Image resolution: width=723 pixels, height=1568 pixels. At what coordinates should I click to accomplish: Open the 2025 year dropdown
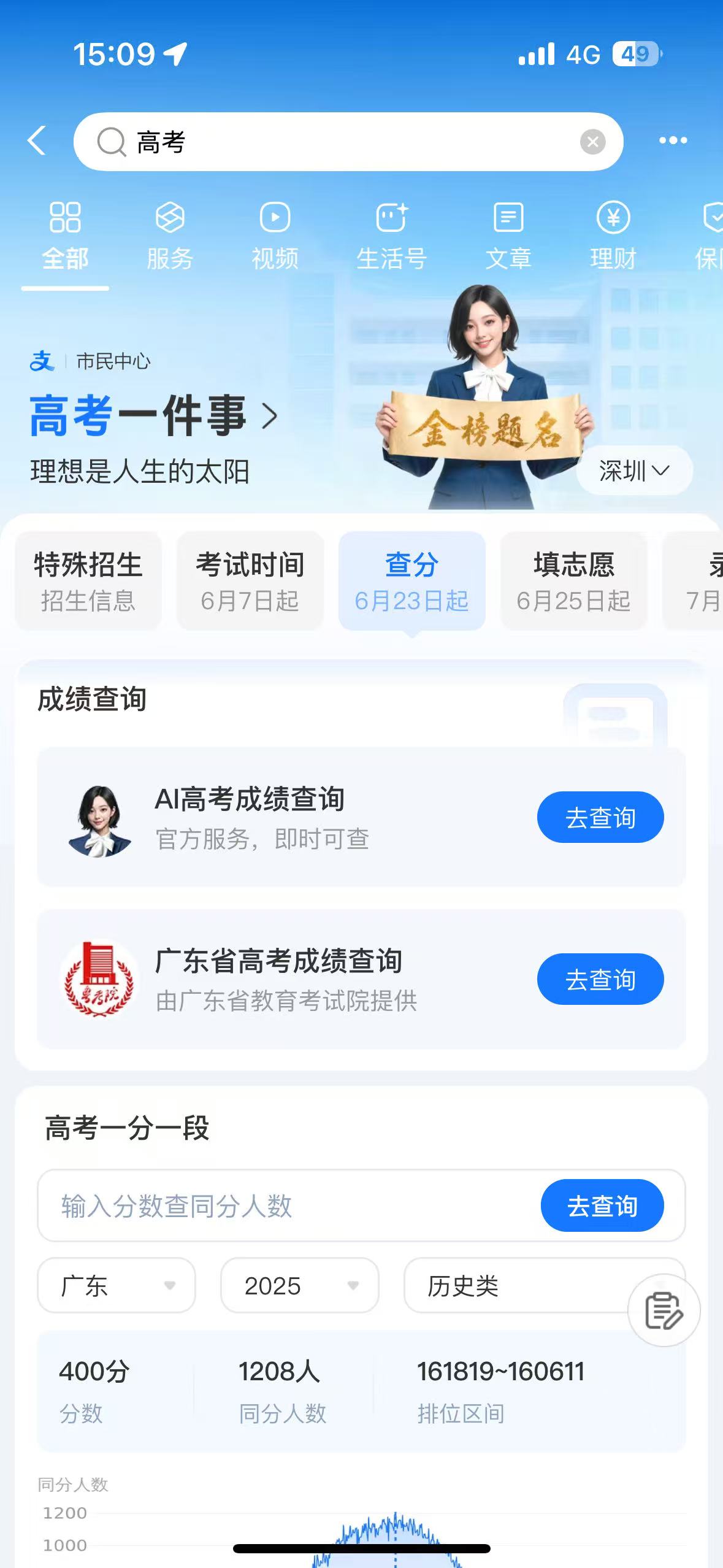(299, 1285)
